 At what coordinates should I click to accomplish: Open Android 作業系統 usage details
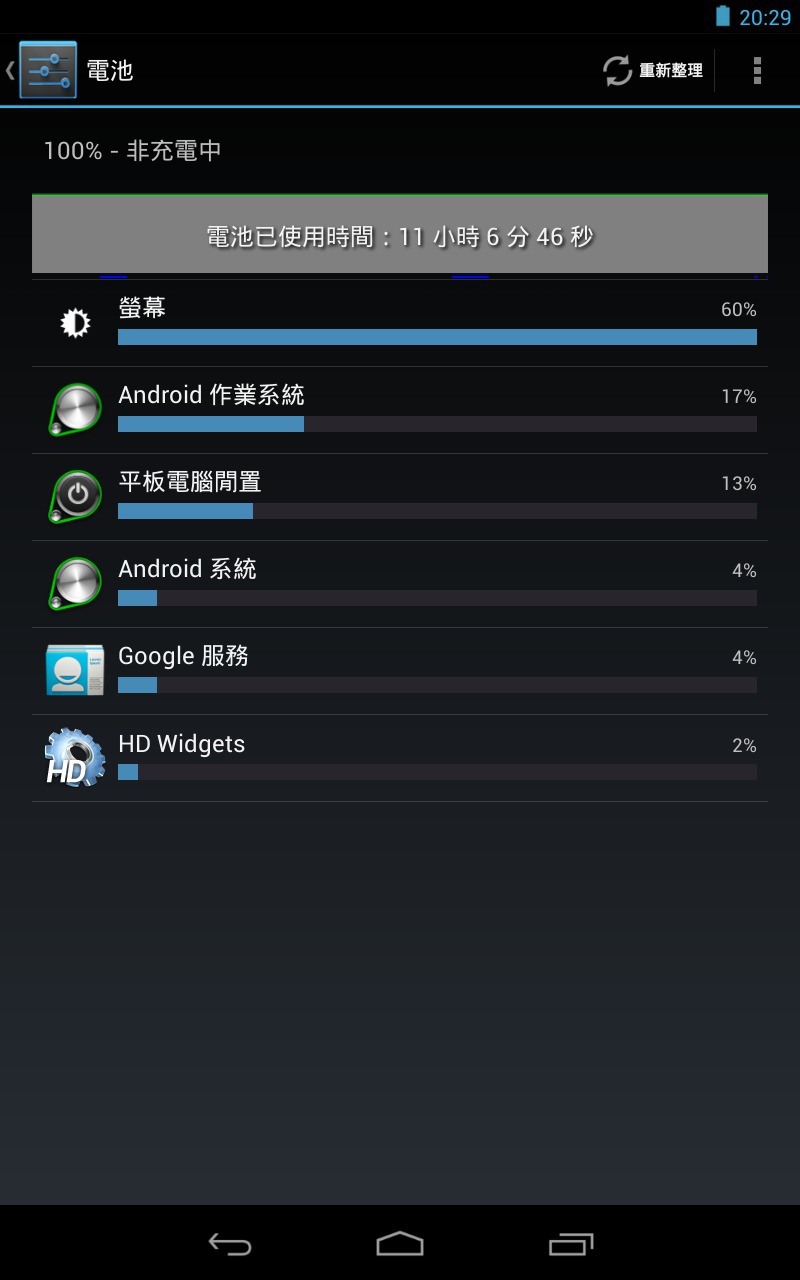pos(400,410)
